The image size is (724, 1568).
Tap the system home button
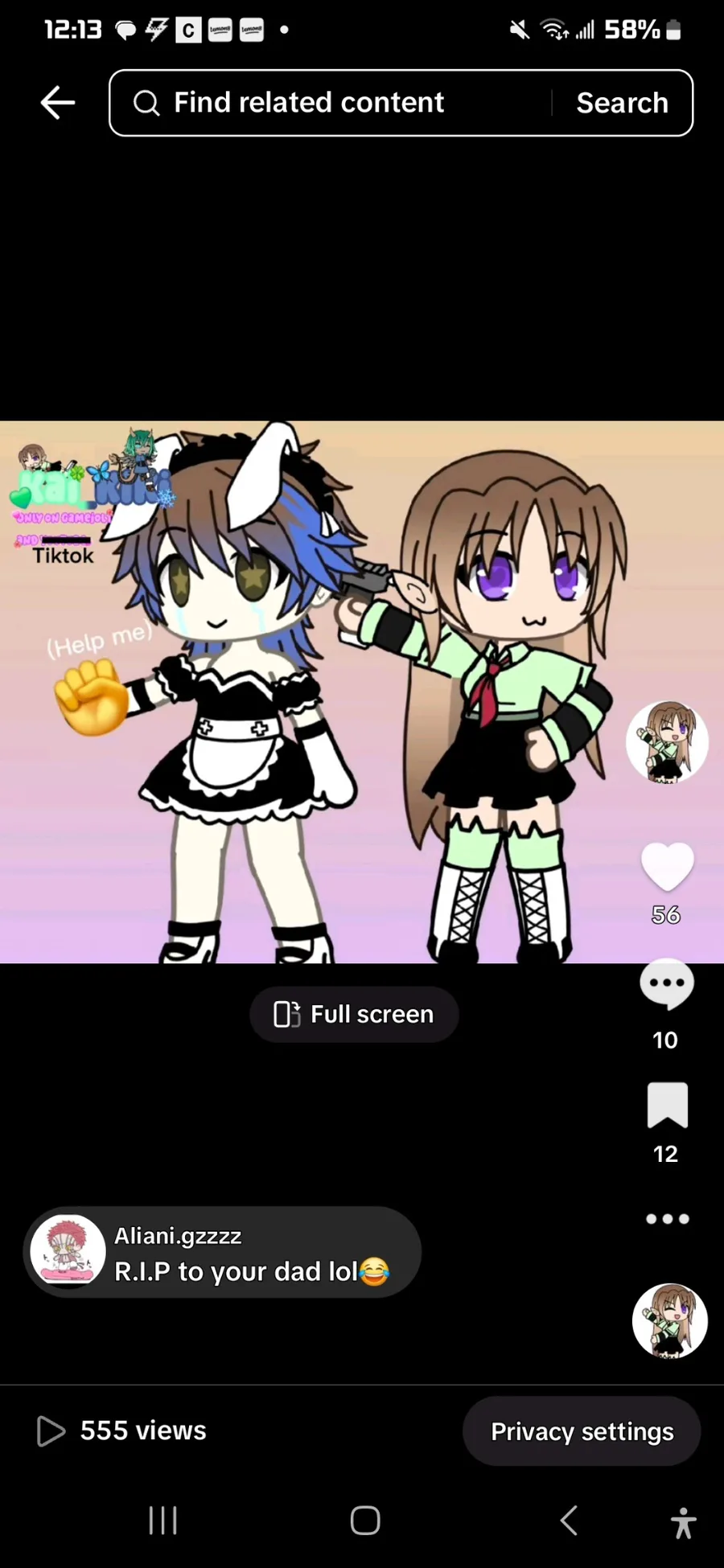(365, 1521)
